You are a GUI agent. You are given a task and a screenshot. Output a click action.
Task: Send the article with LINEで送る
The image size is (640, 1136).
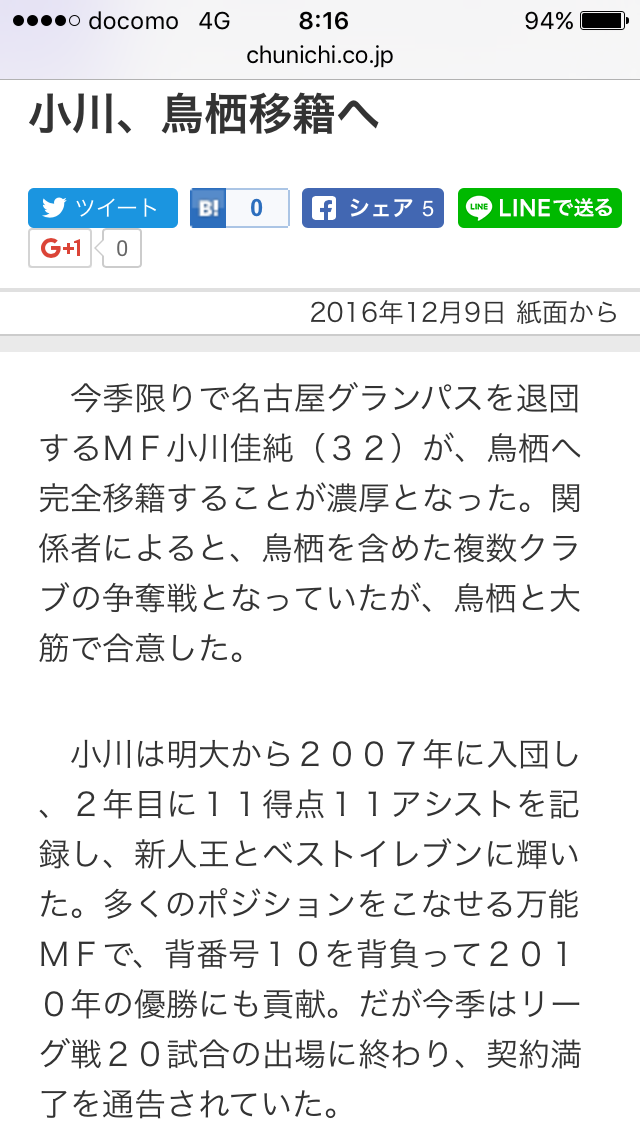tap(539, 208)
